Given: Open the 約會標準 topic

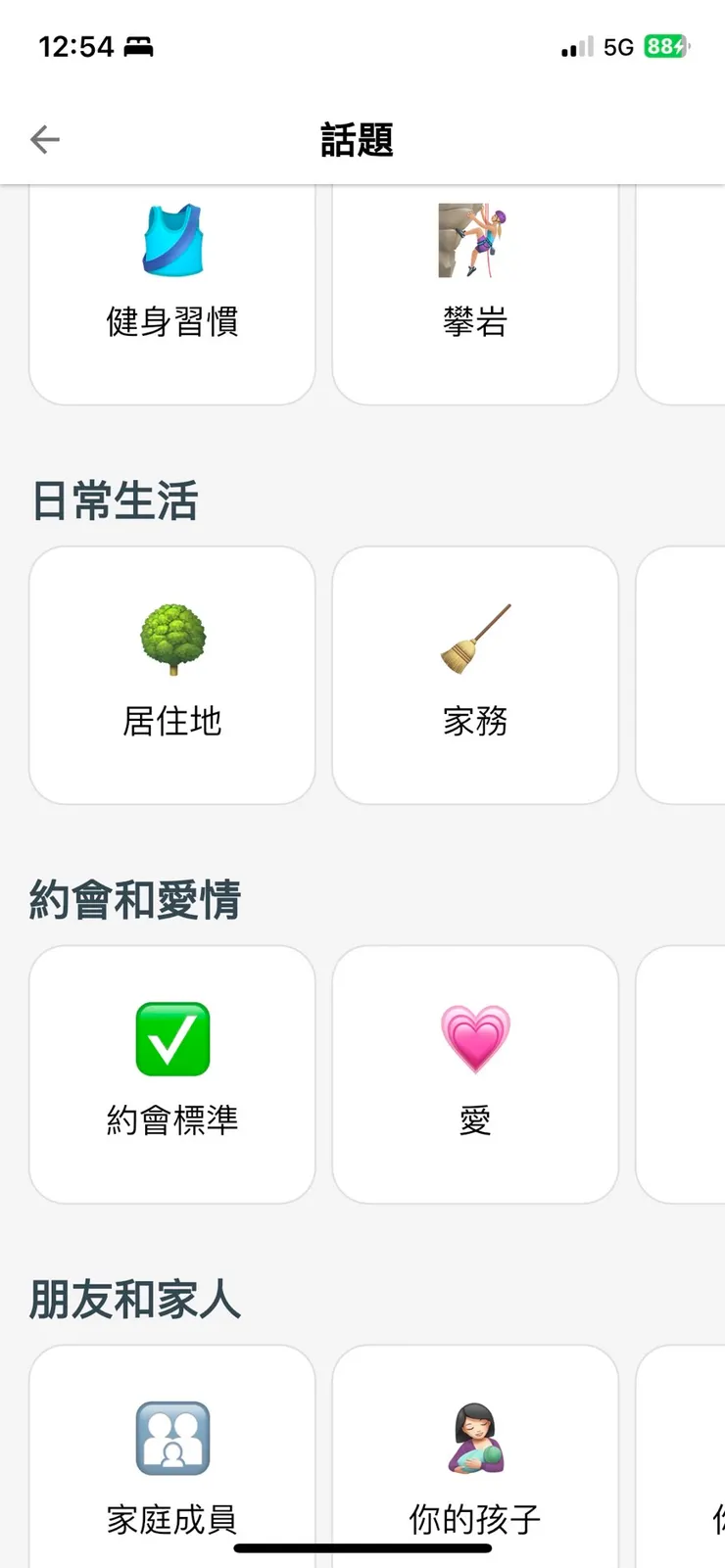Looking at the screenshot, I should 171,1075.
